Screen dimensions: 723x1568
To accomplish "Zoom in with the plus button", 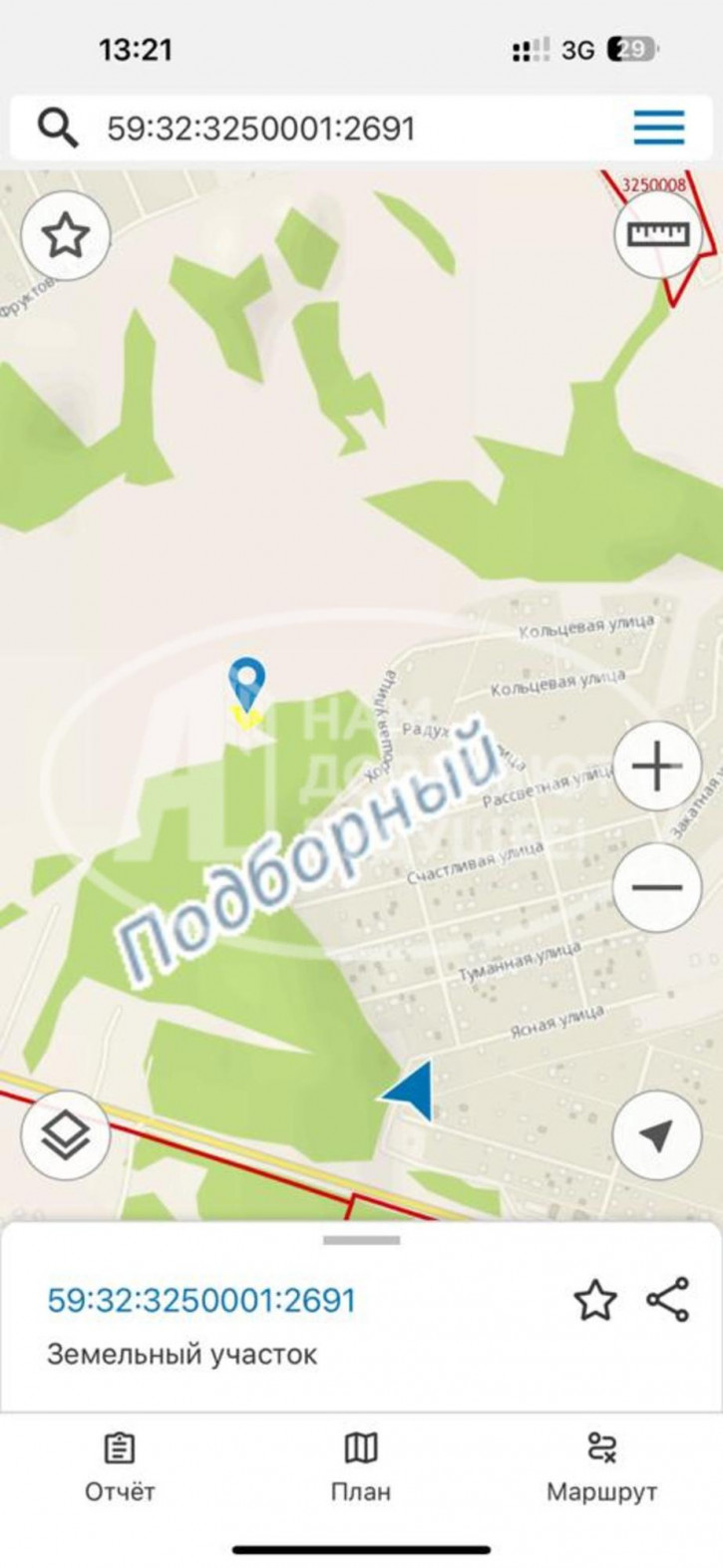I will point(657,767).
